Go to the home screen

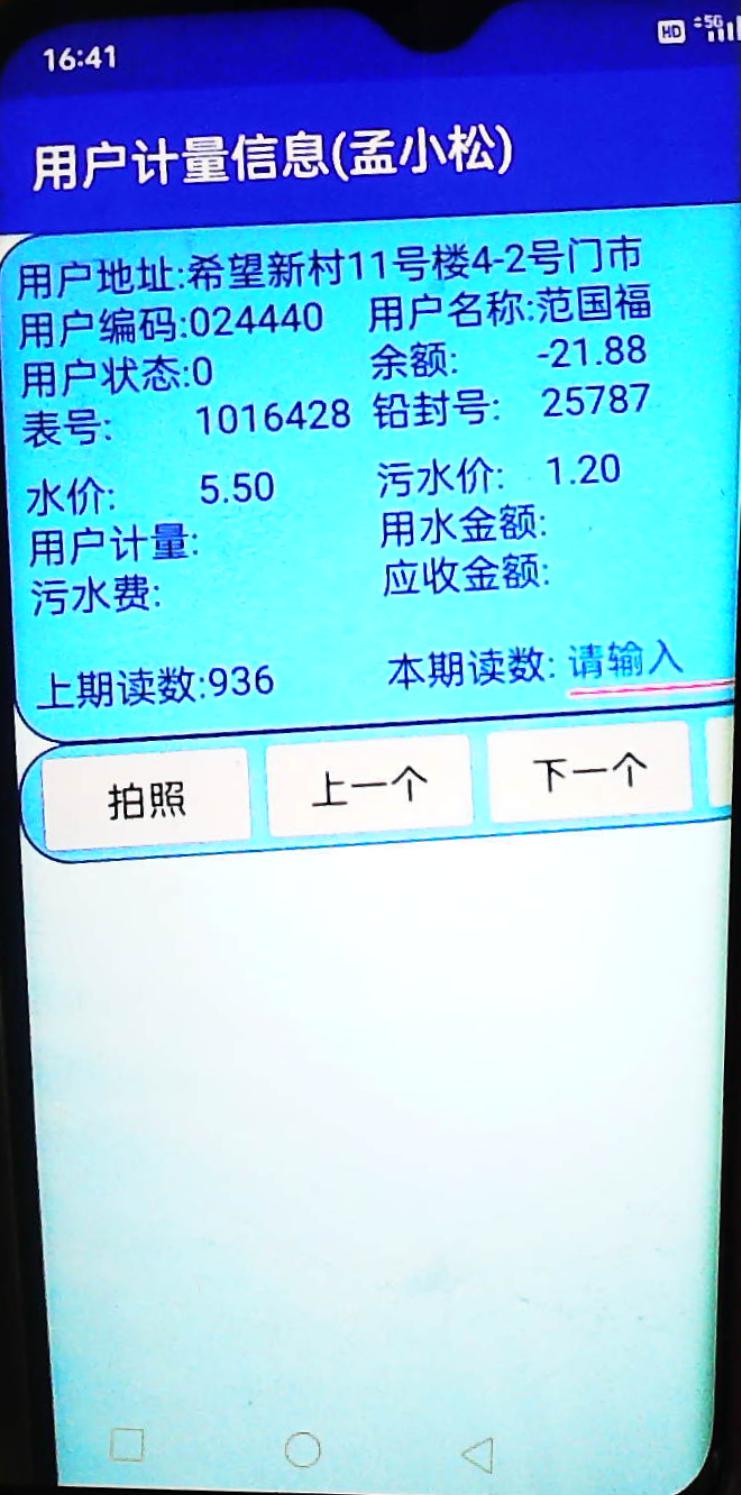point(302,1449)
